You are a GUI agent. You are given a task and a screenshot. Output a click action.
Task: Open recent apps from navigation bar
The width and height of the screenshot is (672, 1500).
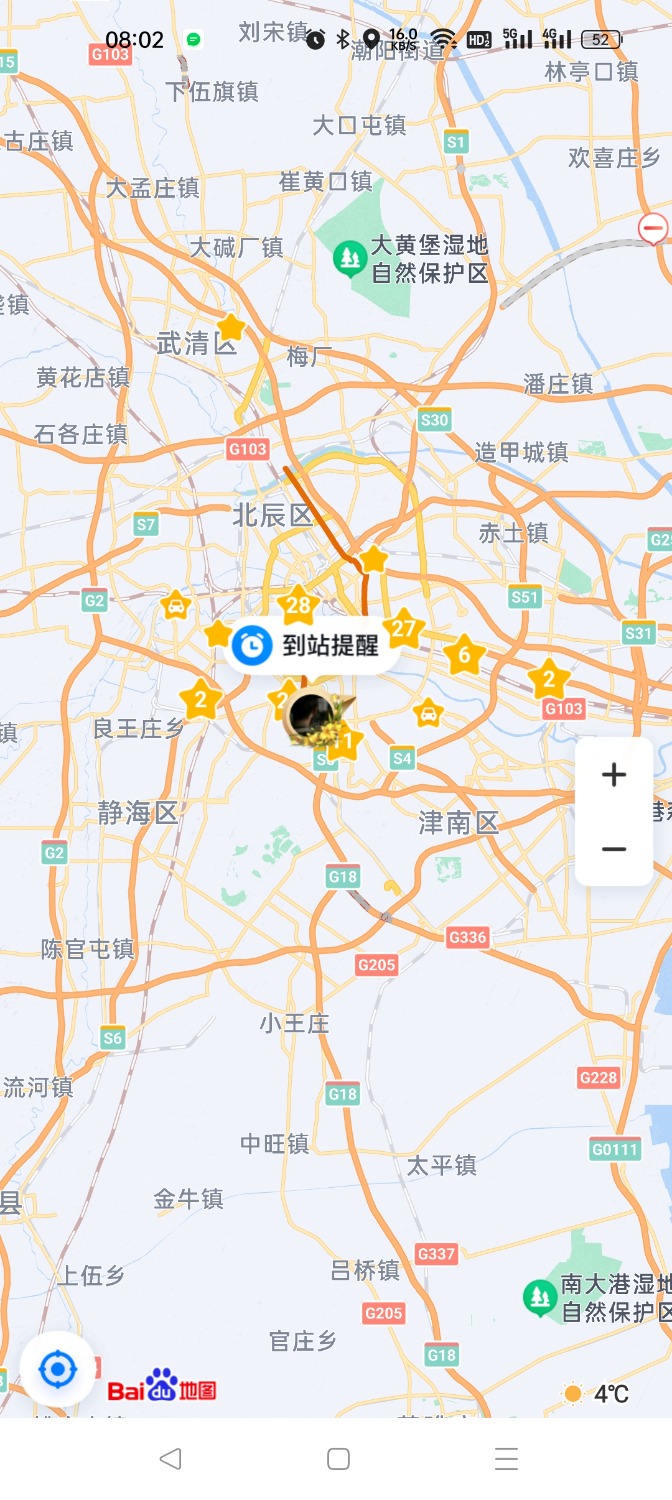click(506, 1459)
